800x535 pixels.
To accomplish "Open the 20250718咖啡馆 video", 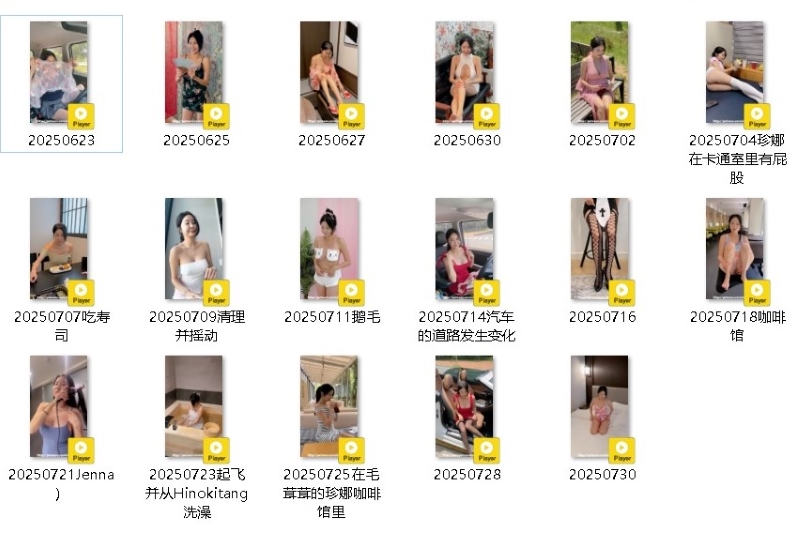I will point(735,248).
